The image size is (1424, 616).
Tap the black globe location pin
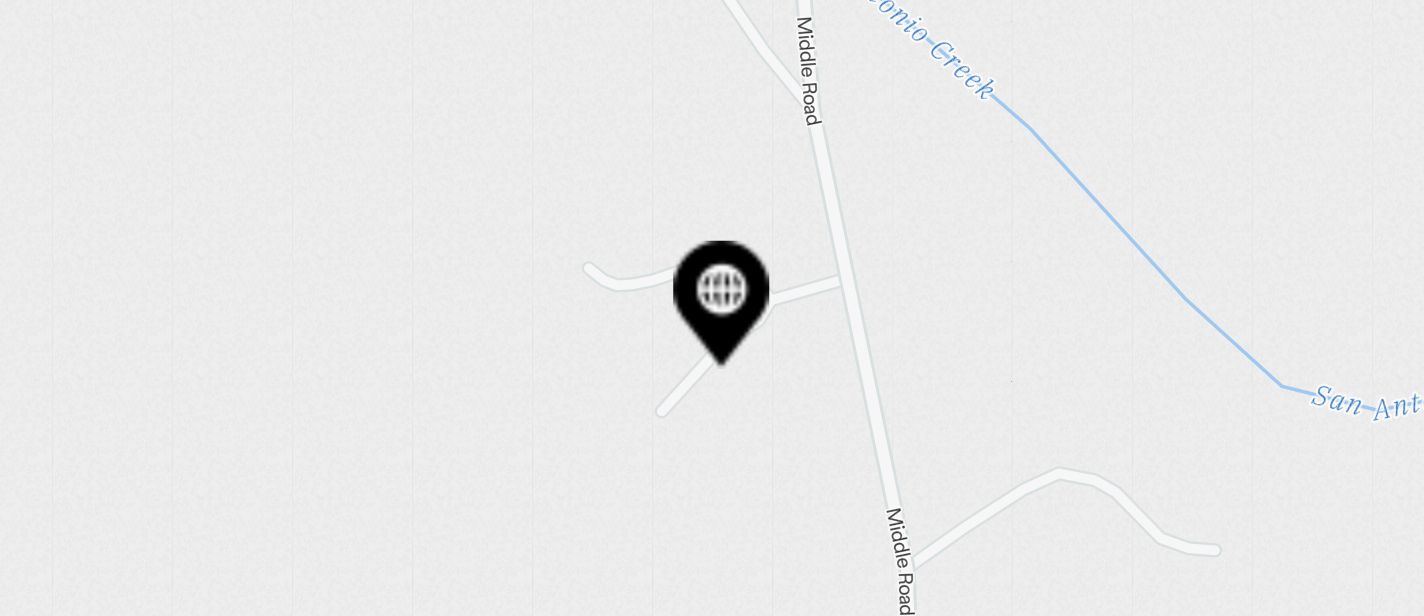click(x=721, y=293)
